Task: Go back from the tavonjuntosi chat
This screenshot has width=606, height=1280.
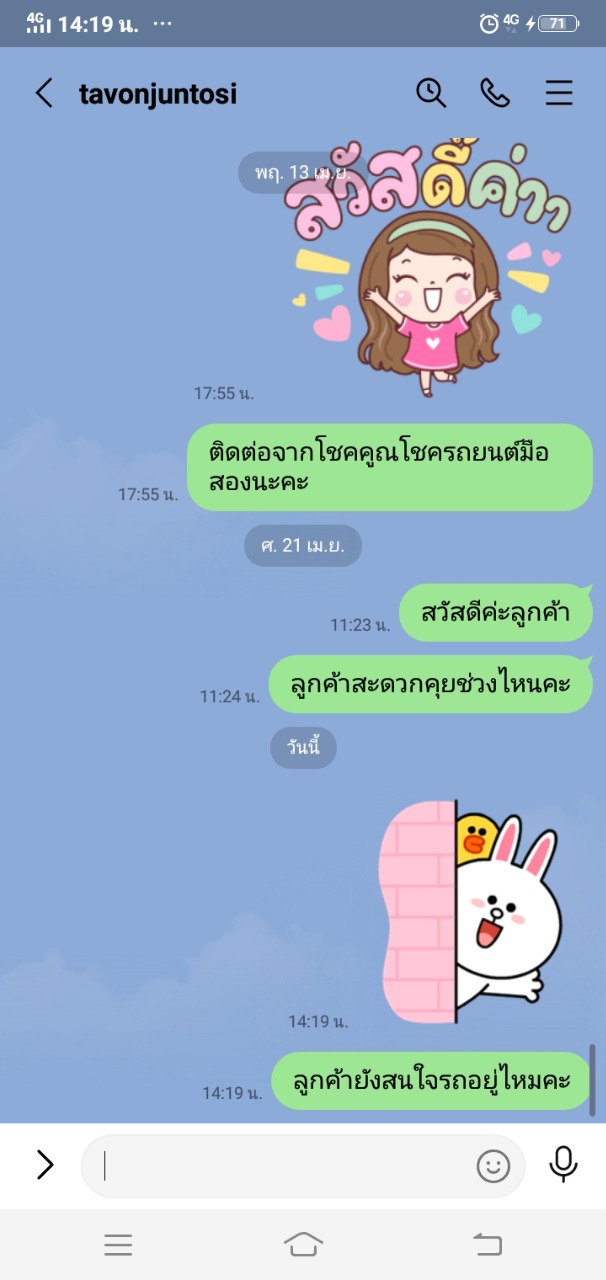Action: pyautogui.click(x=44, y=93)
